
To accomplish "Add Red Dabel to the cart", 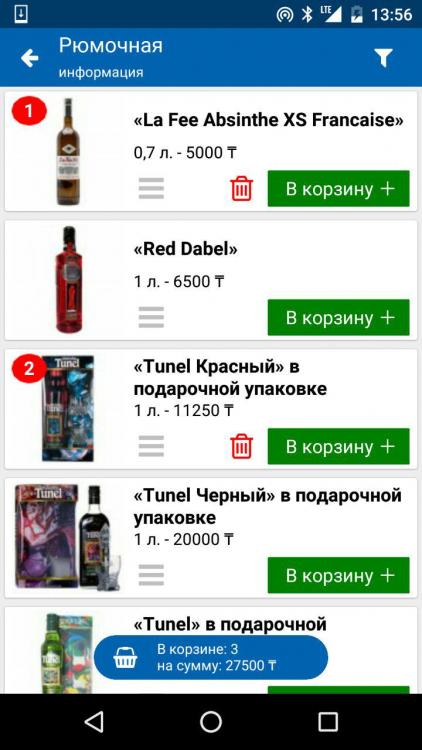I will click(338, 317).
